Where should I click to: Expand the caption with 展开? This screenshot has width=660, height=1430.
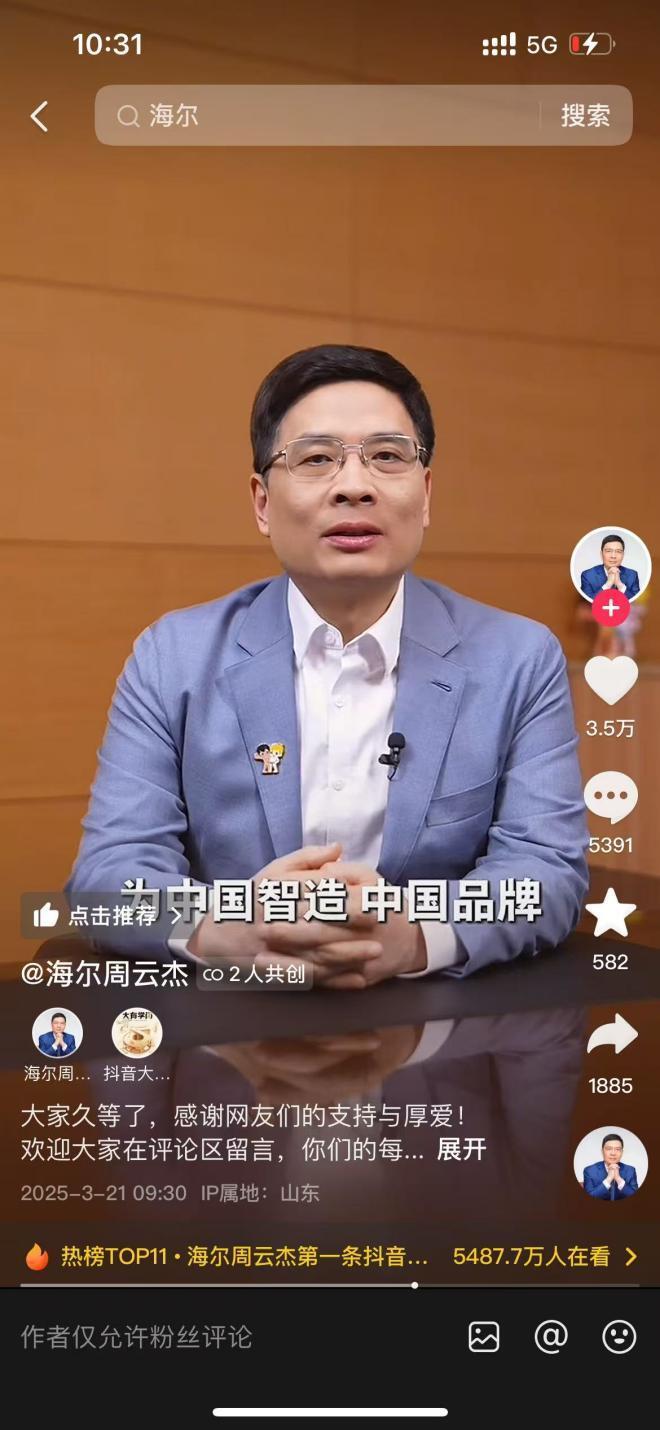pos(462,1150)
